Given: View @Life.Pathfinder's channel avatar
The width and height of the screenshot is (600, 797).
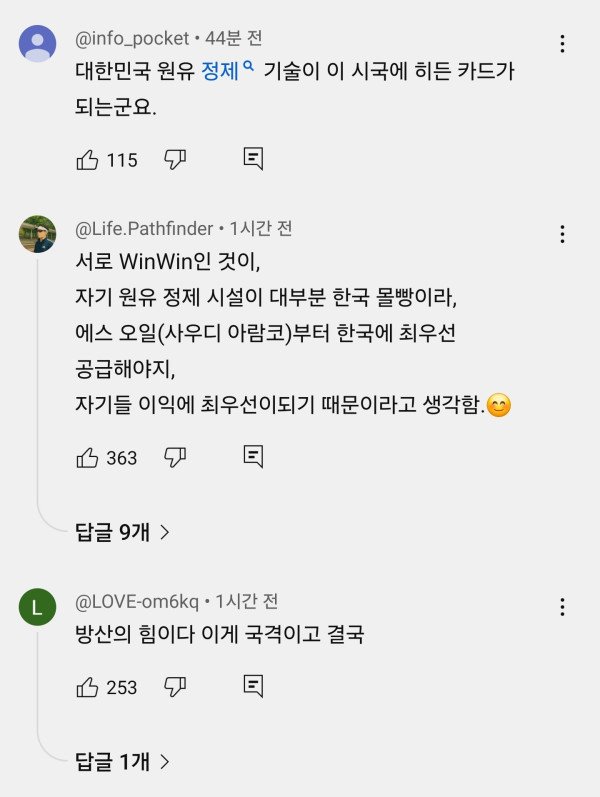Looking at the screenshot, I should [x=38, y=234].
